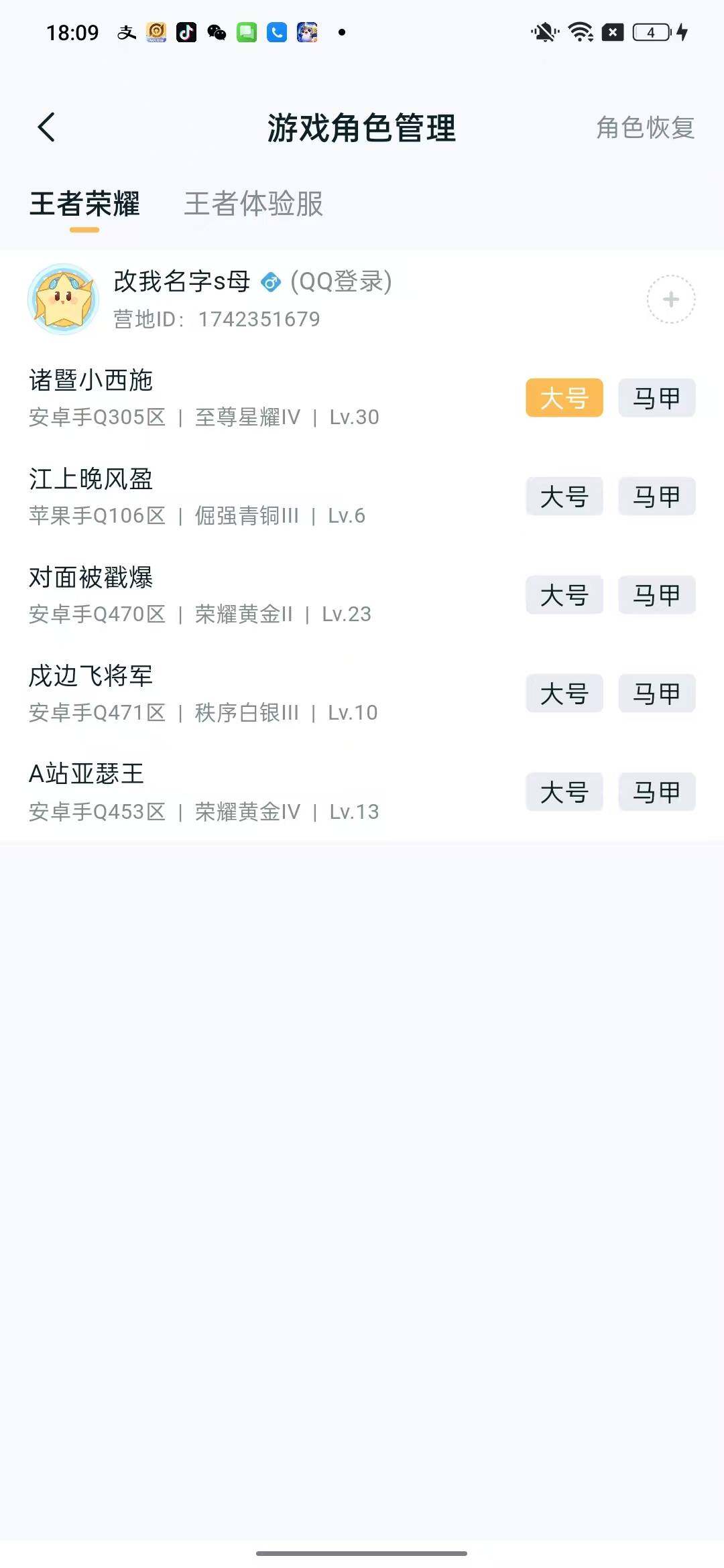Open the player avatar of 改我名字s母

click(65, 299)
